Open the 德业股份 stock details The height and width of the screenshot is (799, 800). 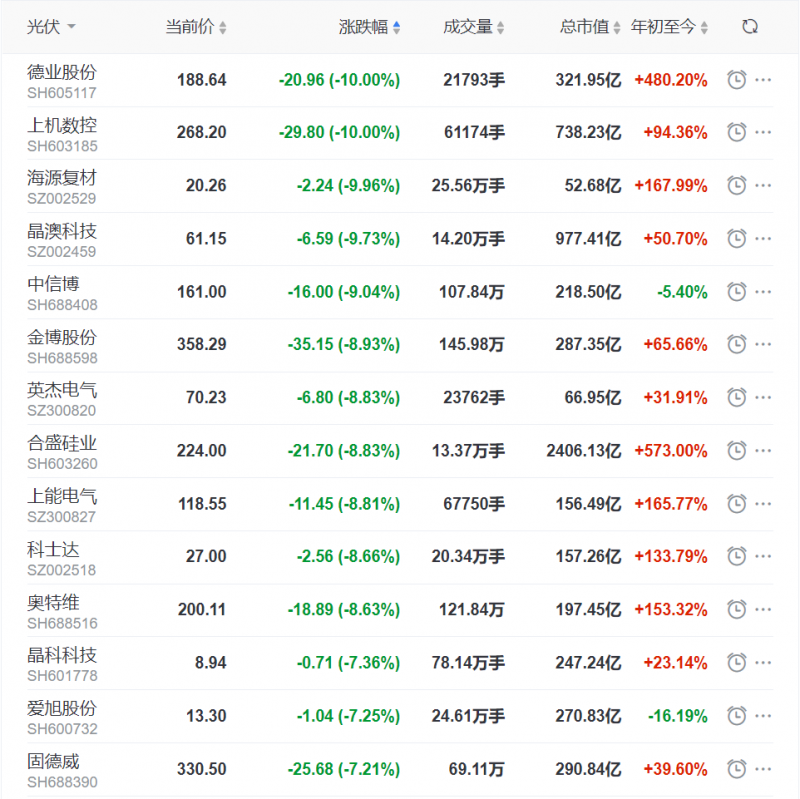tap(62, 72)
